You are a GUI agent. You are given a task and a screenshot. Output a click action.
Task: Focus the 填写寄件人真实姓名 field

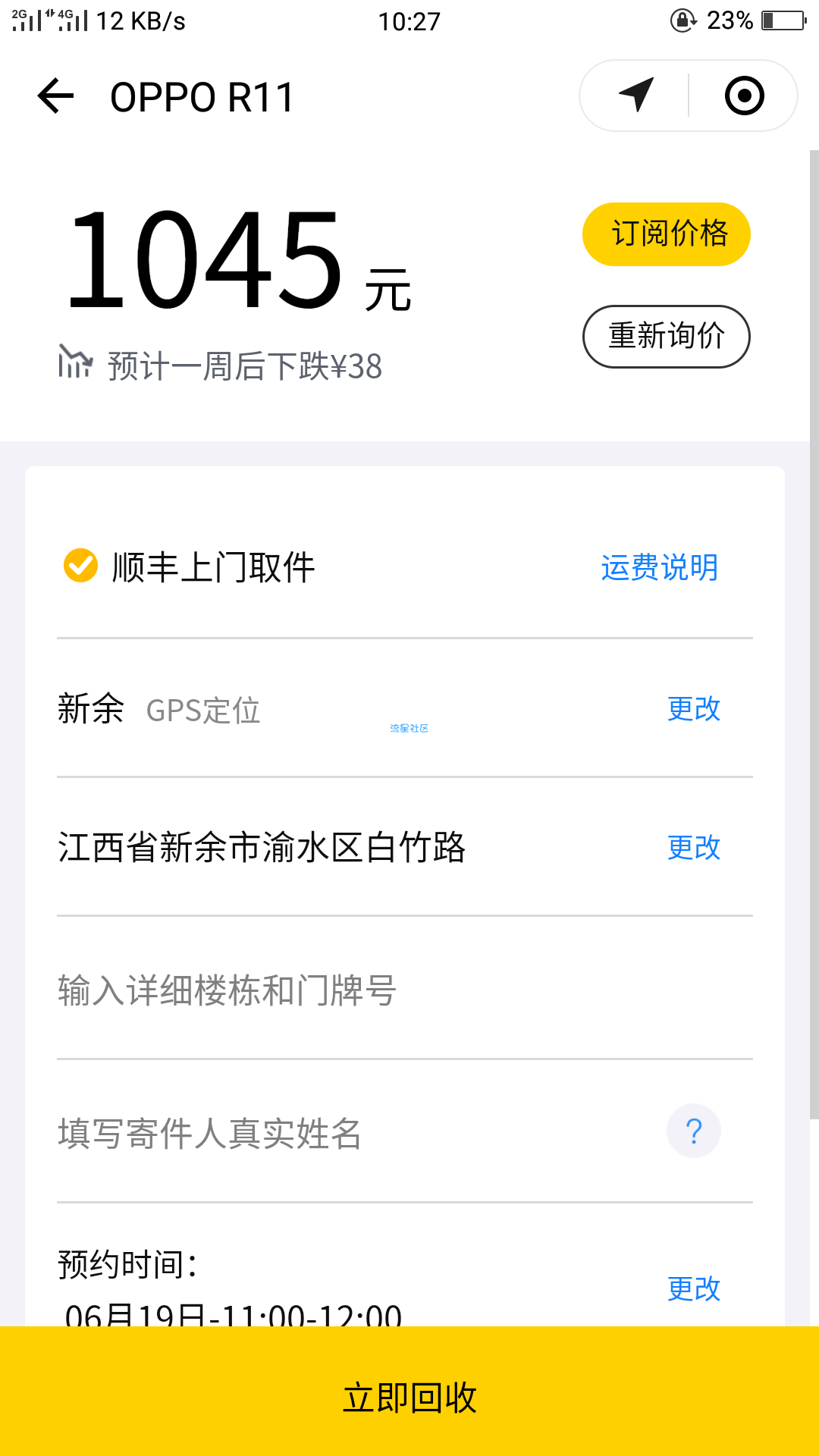[356, 1133]
